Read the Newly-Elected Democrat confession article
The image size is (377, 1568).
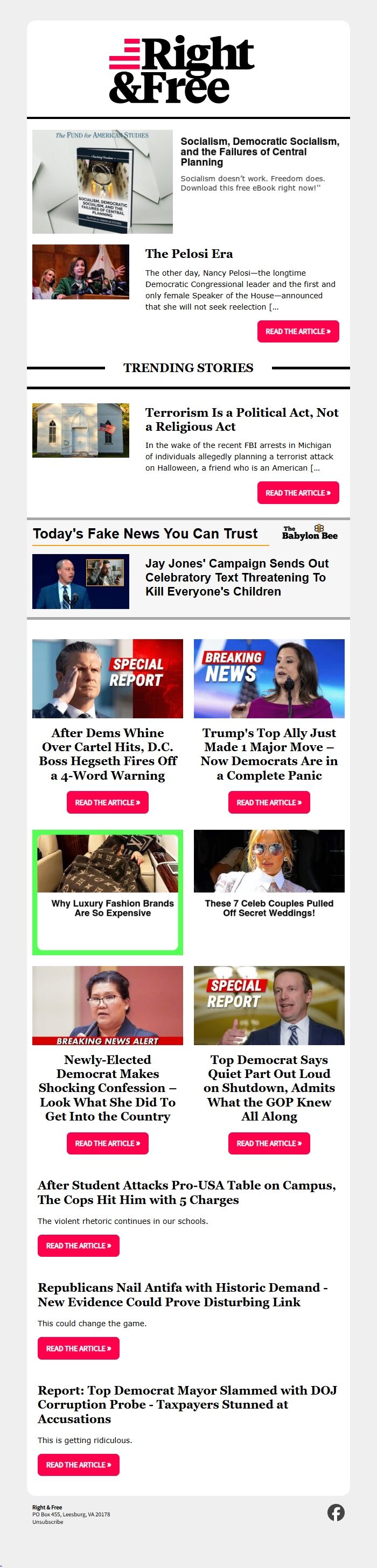click(x=107, y=1143)
